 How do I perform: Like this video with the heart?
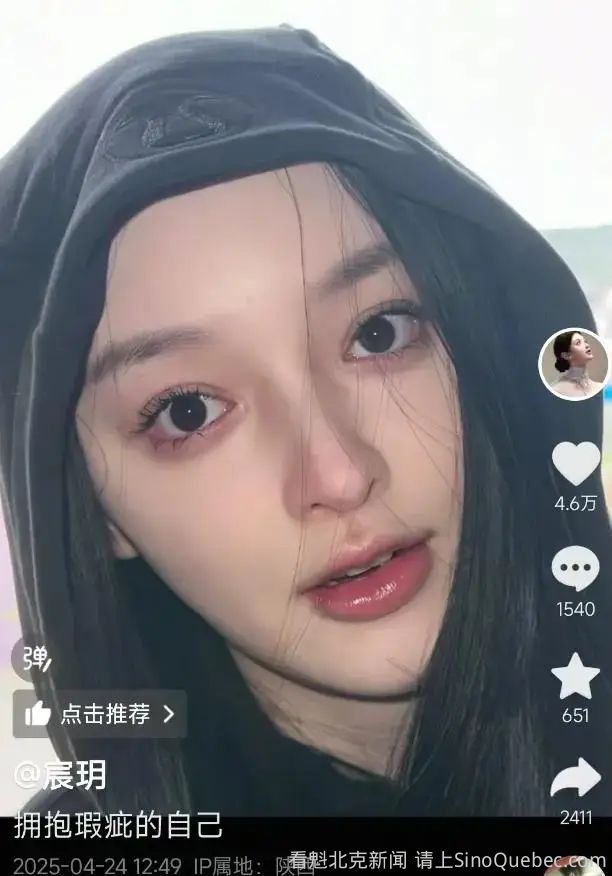[x=575, y=463]
